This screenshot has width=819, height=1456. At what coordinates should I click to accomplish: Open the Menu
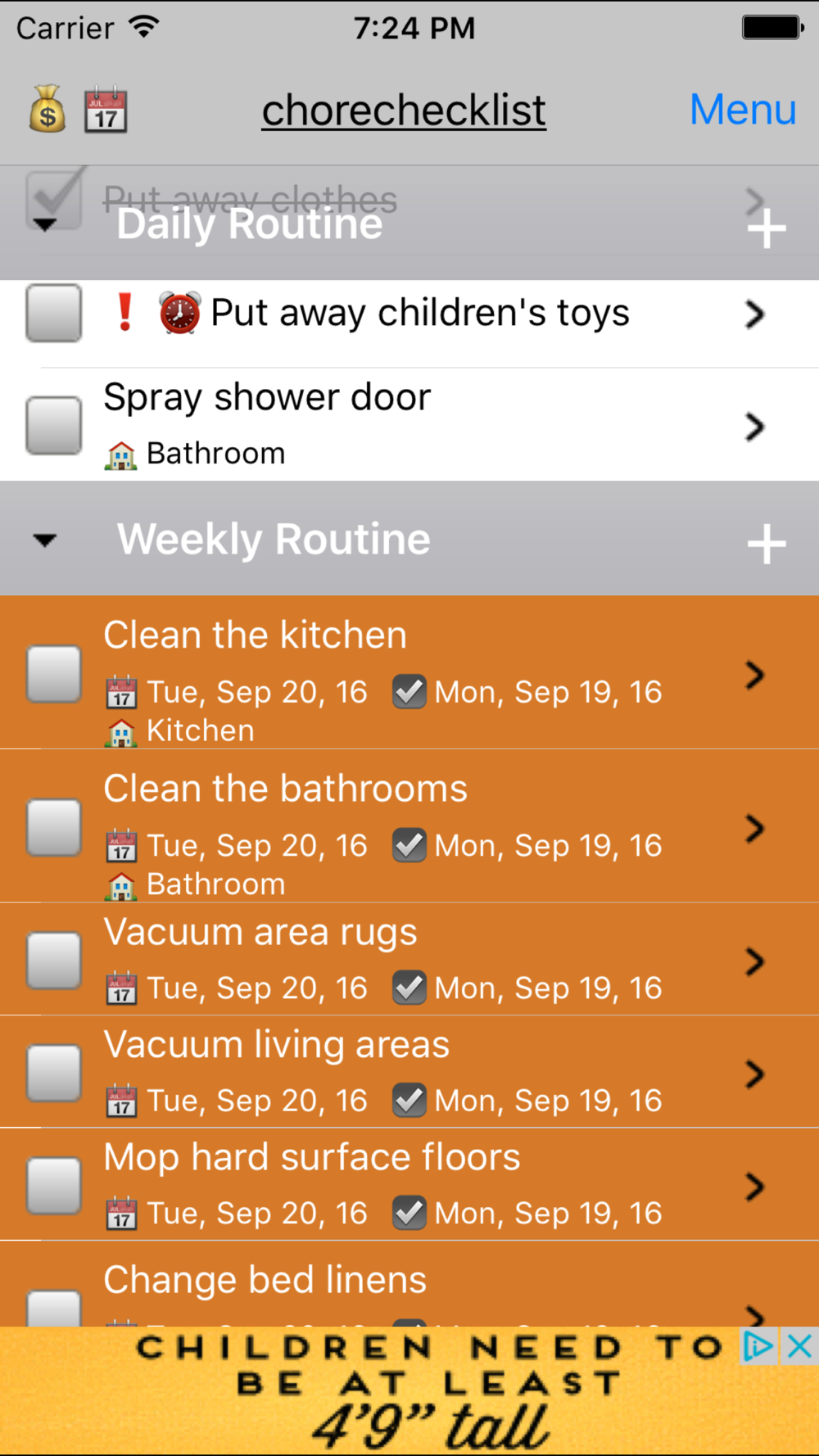click(742, 110)
